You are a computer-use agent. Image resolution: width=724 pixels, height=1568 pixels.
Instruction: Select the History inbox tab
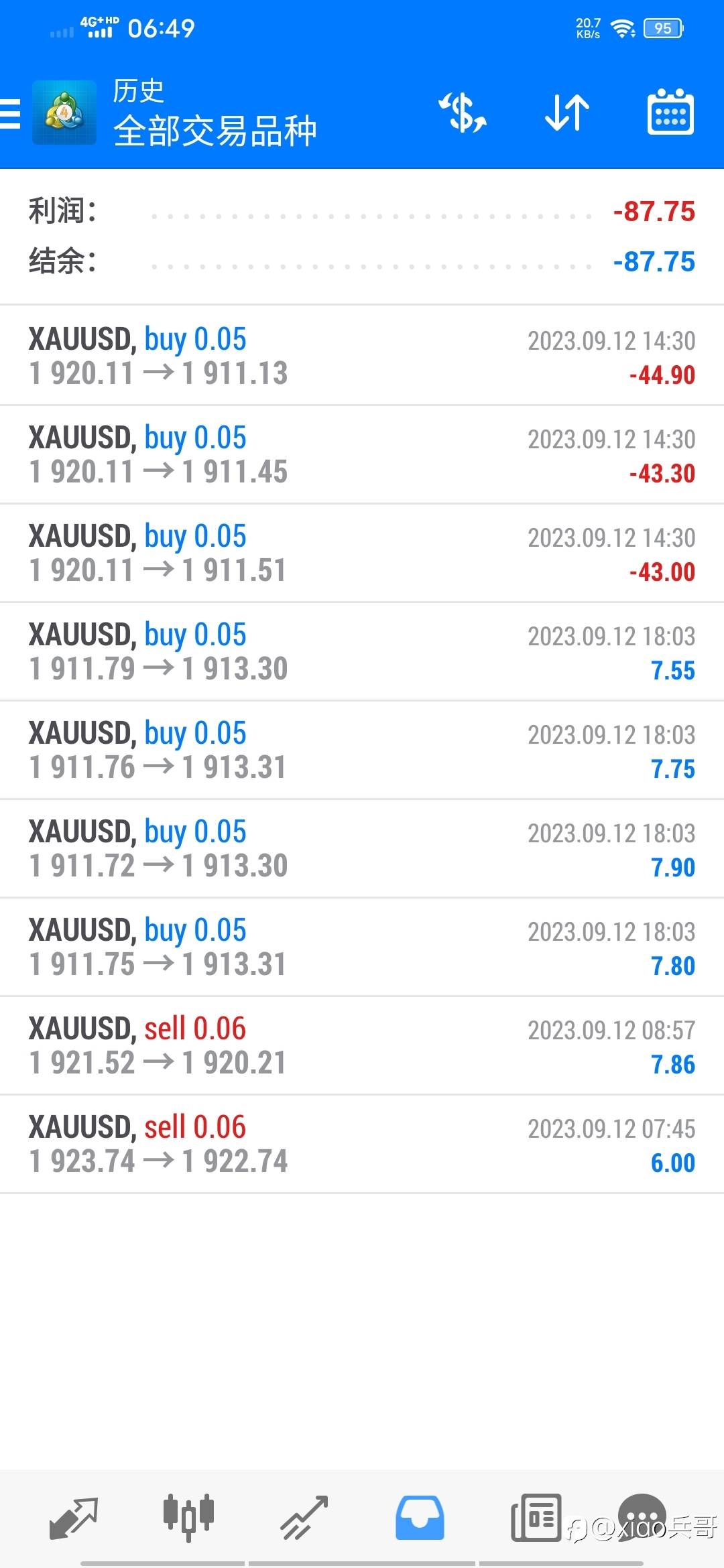tap(420, 1518)
